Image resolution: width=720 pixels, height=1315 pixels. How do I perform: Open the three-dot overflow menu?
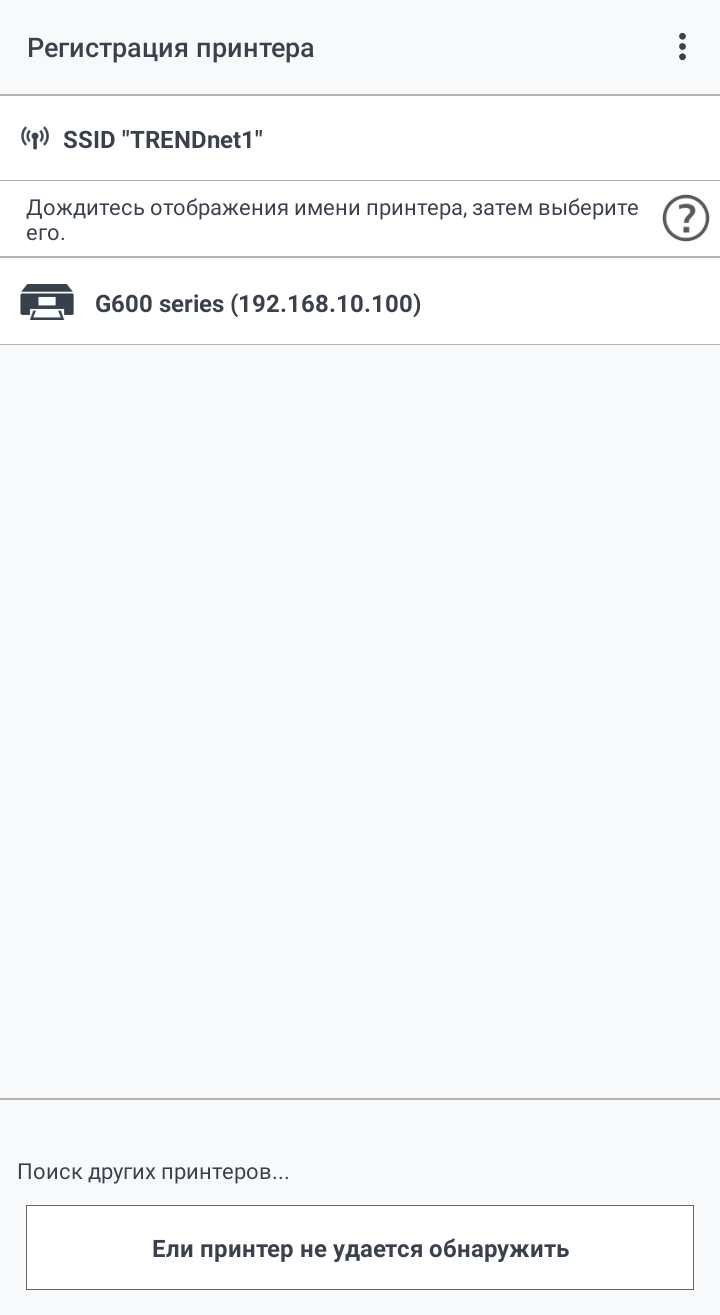click(x=682, y=47)
